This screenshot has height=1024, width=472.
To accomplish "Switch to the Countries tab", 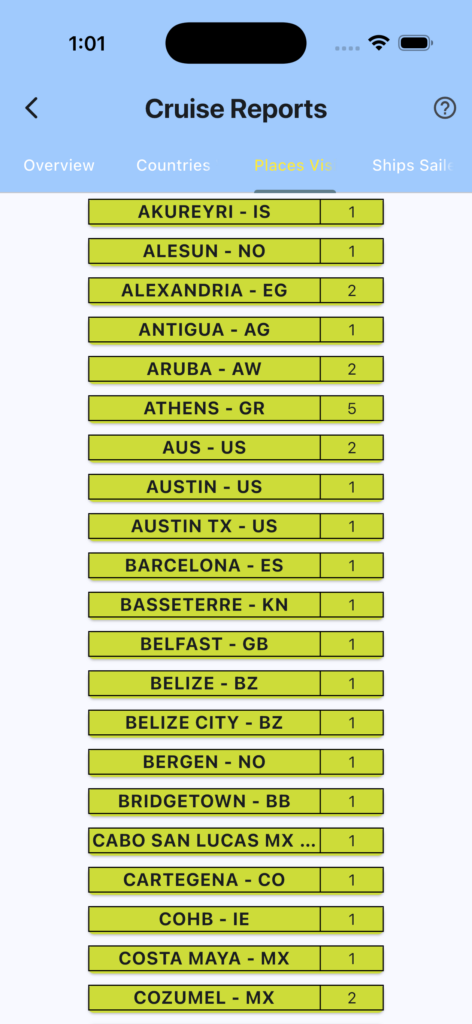I will [173, 165].
